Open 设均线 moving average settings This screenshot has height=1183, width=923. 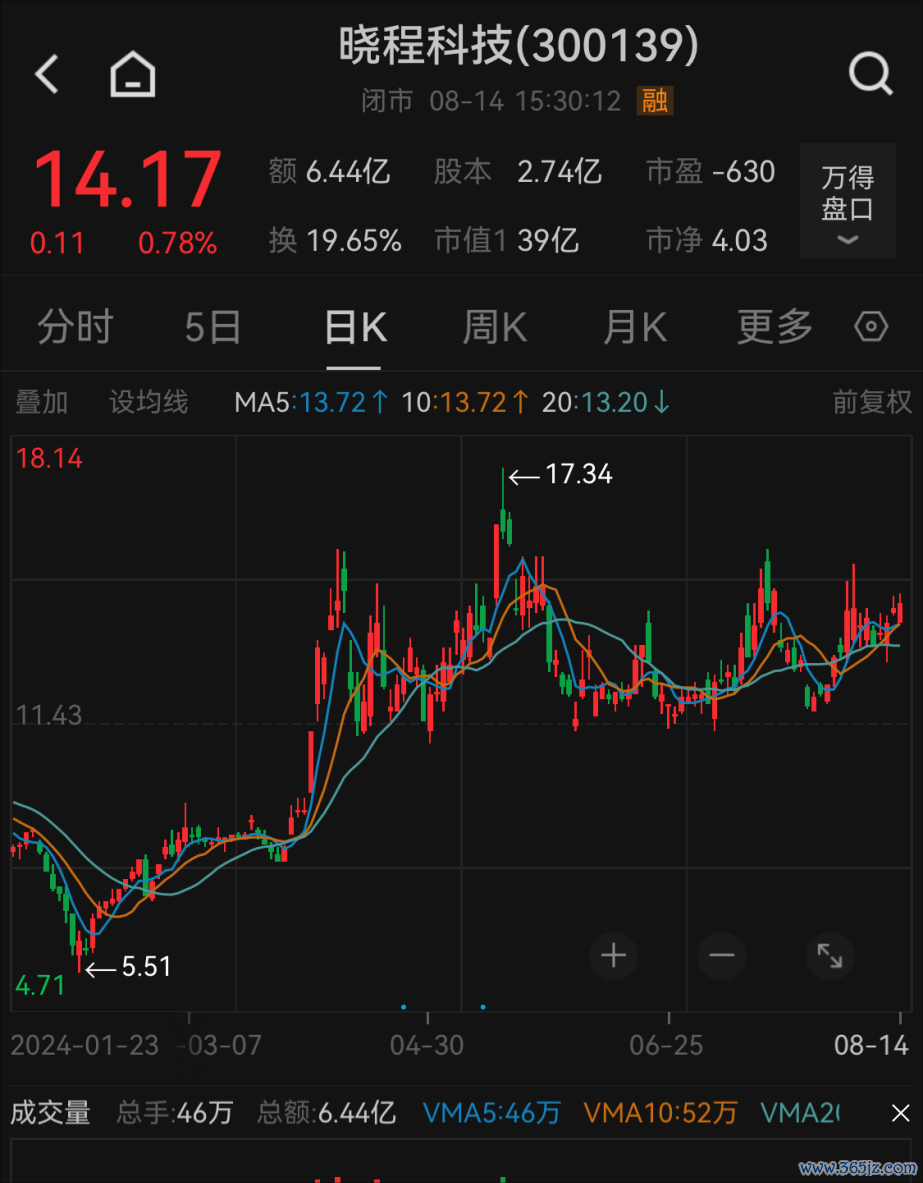(148, 402)
